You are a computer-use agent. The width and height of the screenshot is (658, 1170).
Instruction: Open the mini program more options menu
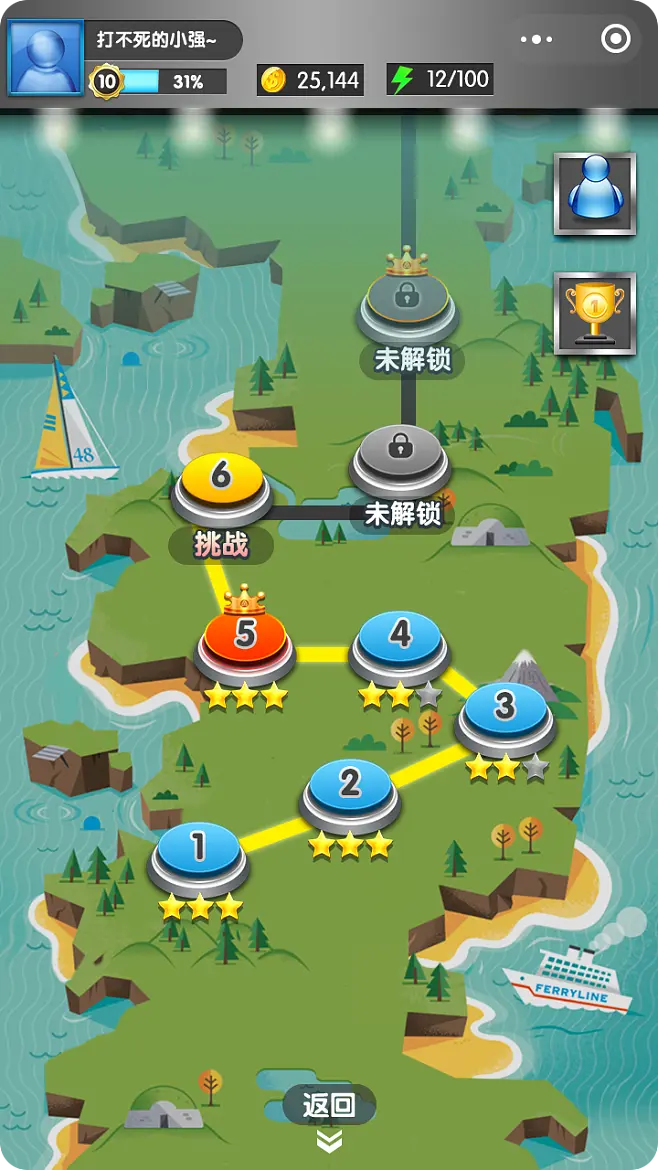[x=536, y=40]
